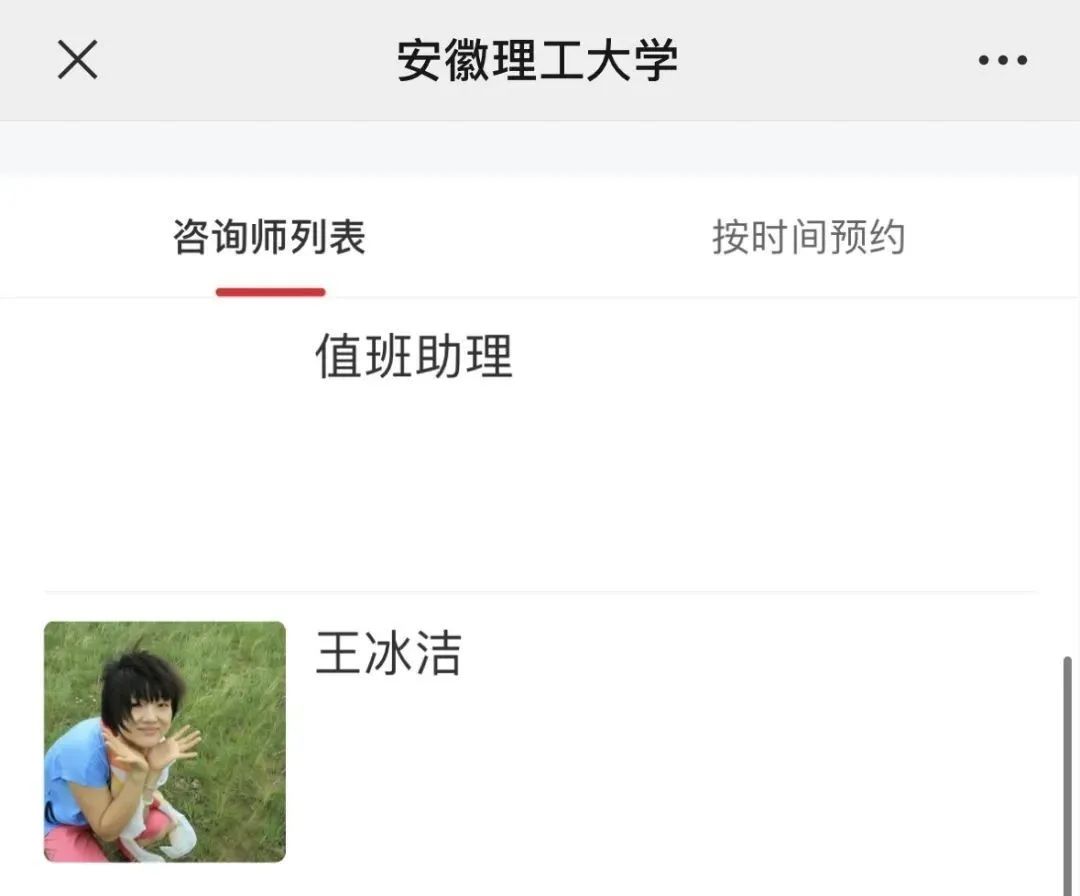The image size is (1080, 896).
Task: Switch to the 按时间预约 tab
Action: [x=808, y=238]
